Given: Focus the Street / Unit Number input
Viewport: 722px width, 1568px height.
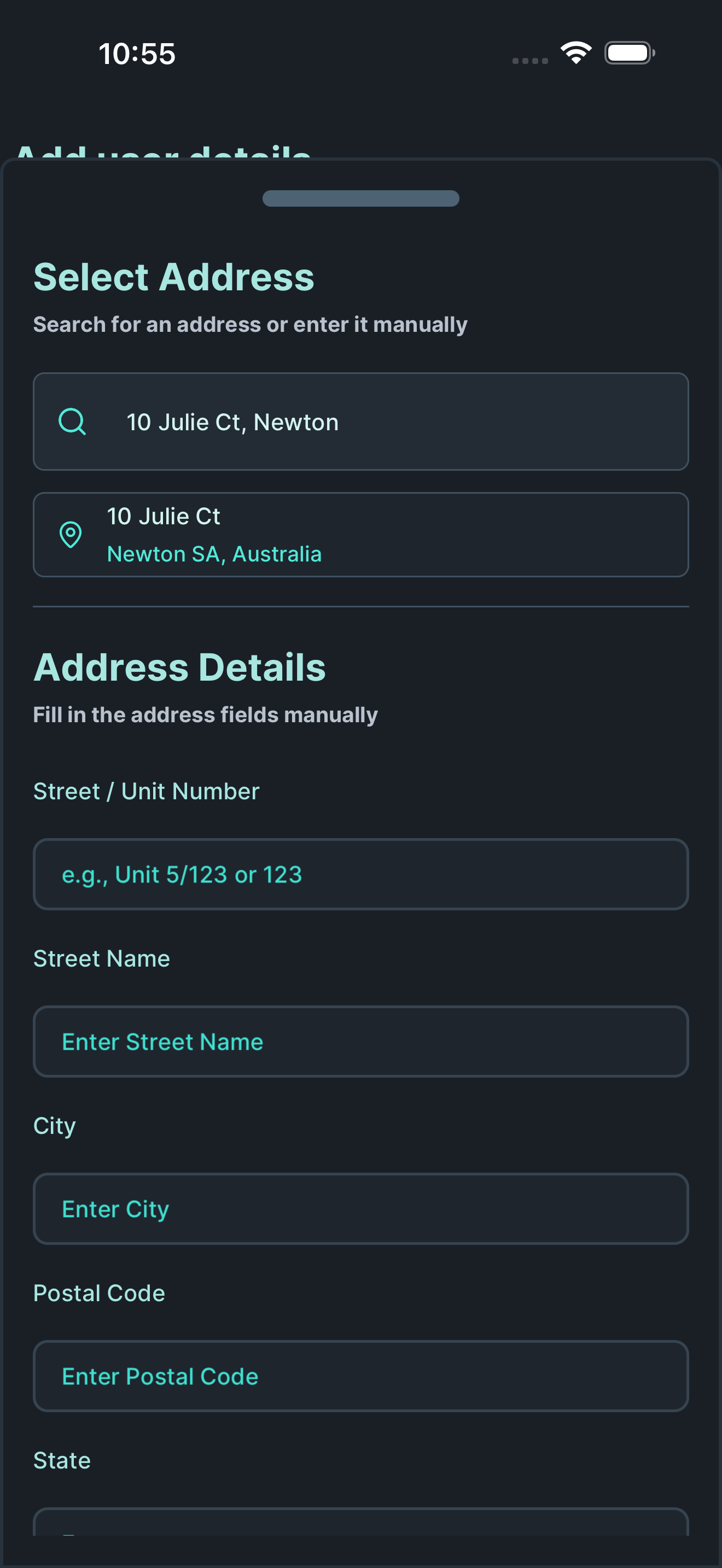Looking at the screenshot, I should 361,875.
